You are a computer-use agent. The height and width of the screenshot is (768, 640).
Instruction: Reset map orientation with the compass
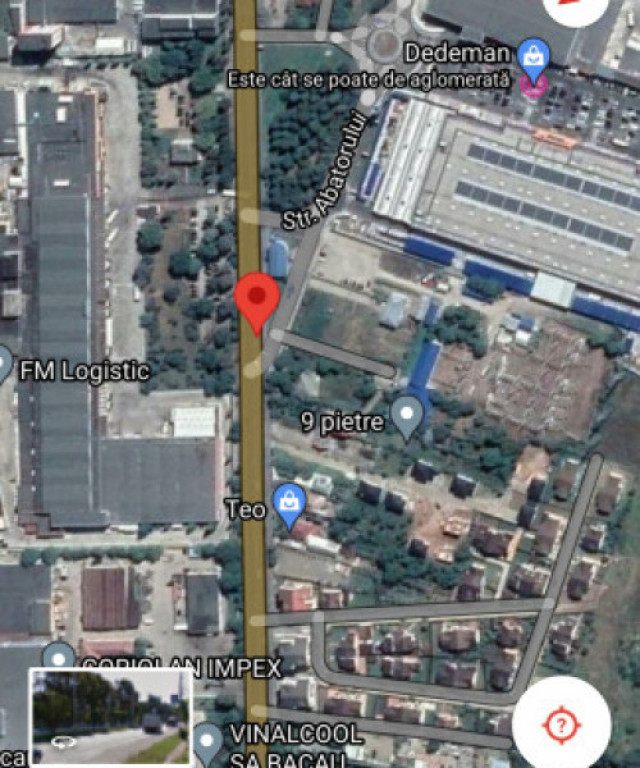576,10
